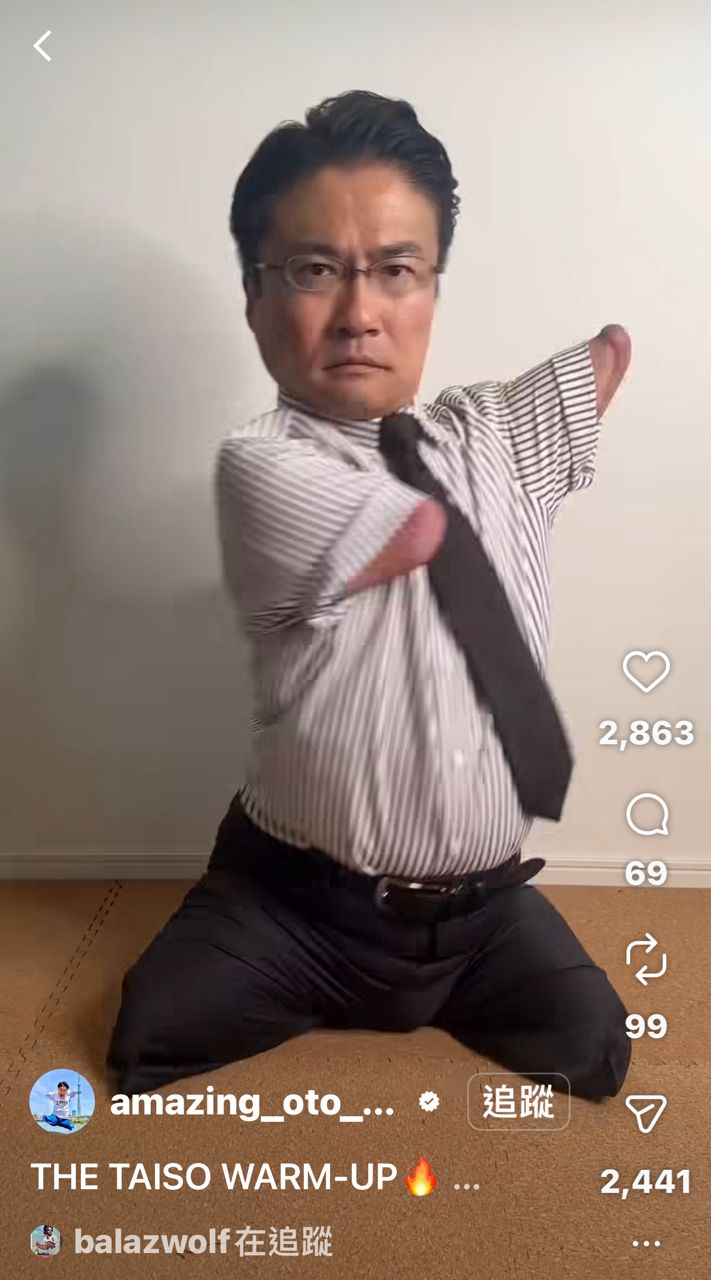Open the amazing_oto profile picture
The height and width of the screenshot is (1280, 711).
62,1102
